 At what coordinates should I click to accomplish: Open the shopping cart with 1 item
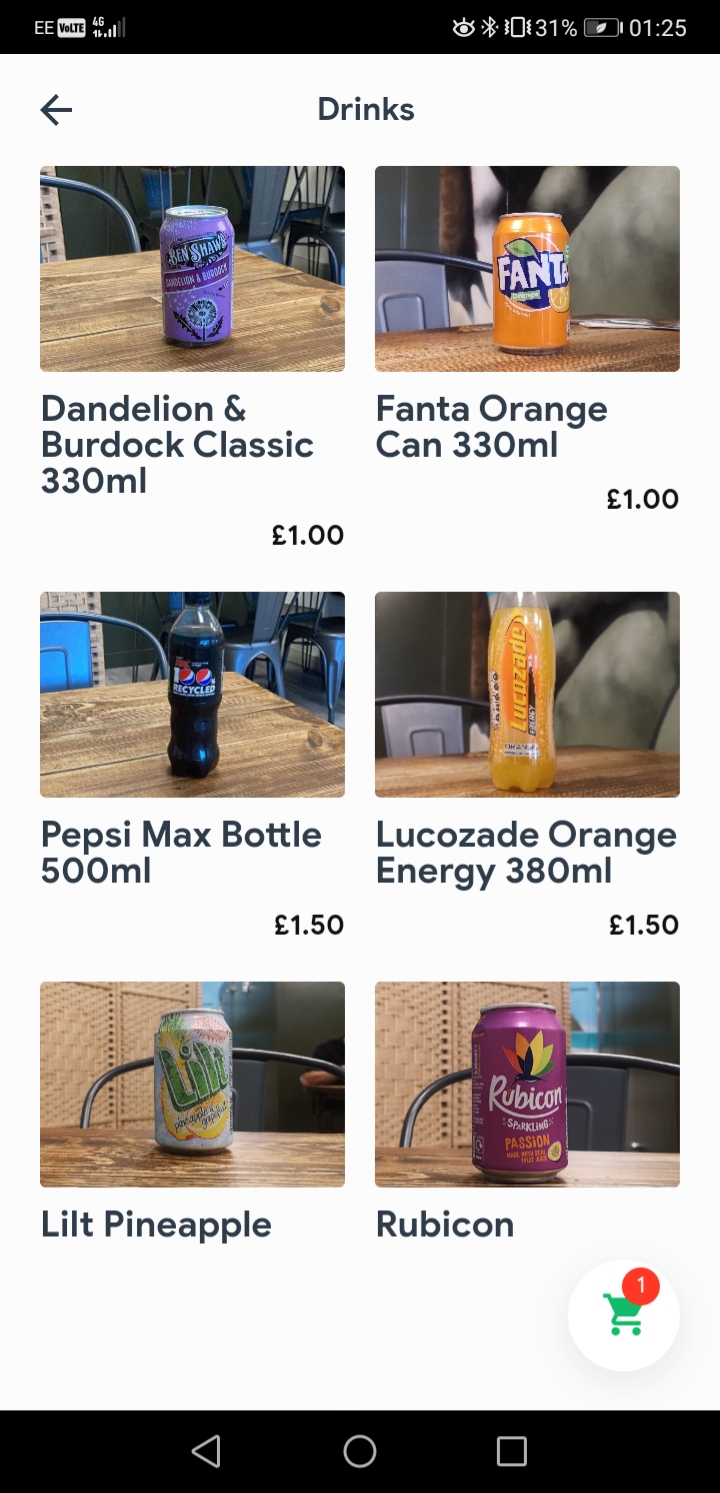[x=624, y=1315]
